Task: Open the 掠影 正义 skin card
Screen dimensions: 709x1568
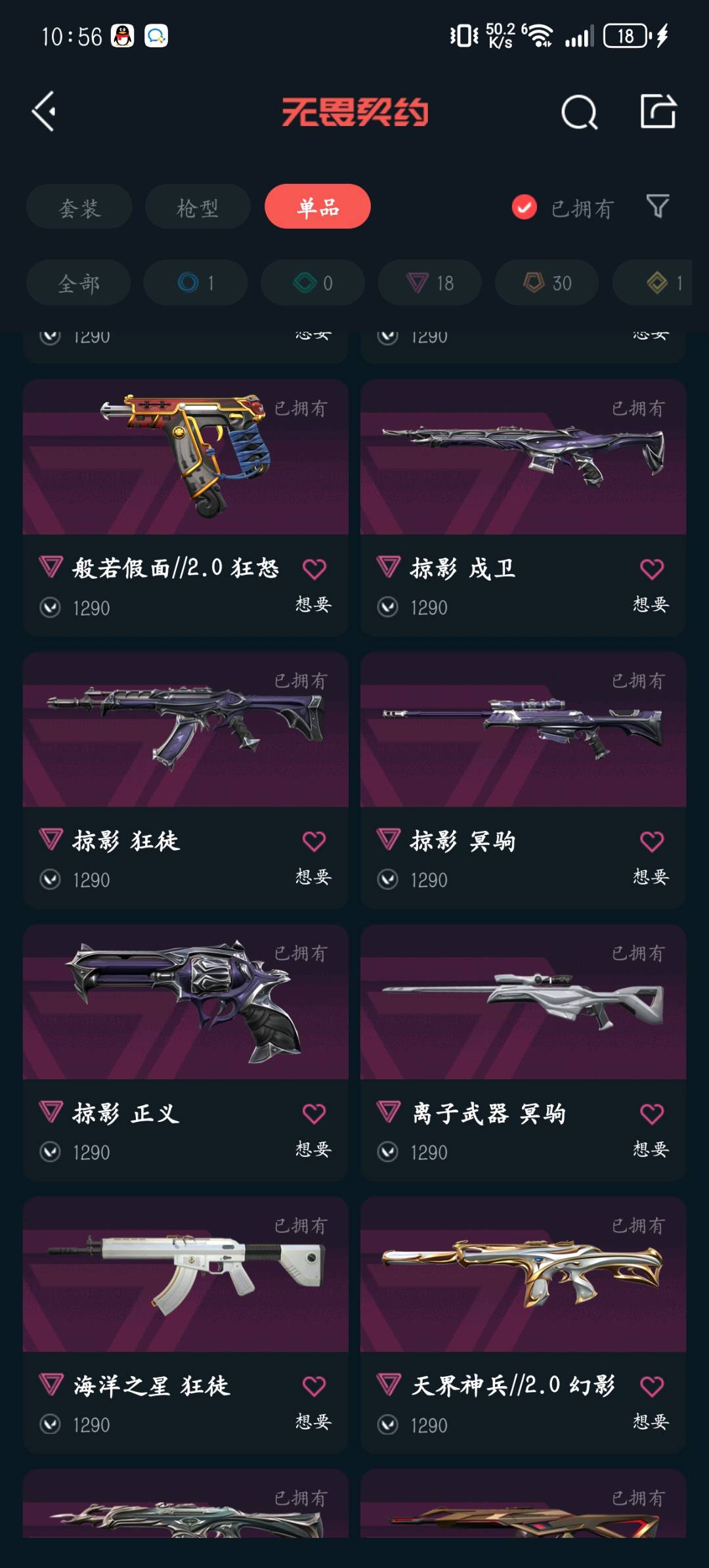Action: pos(185,1005)
